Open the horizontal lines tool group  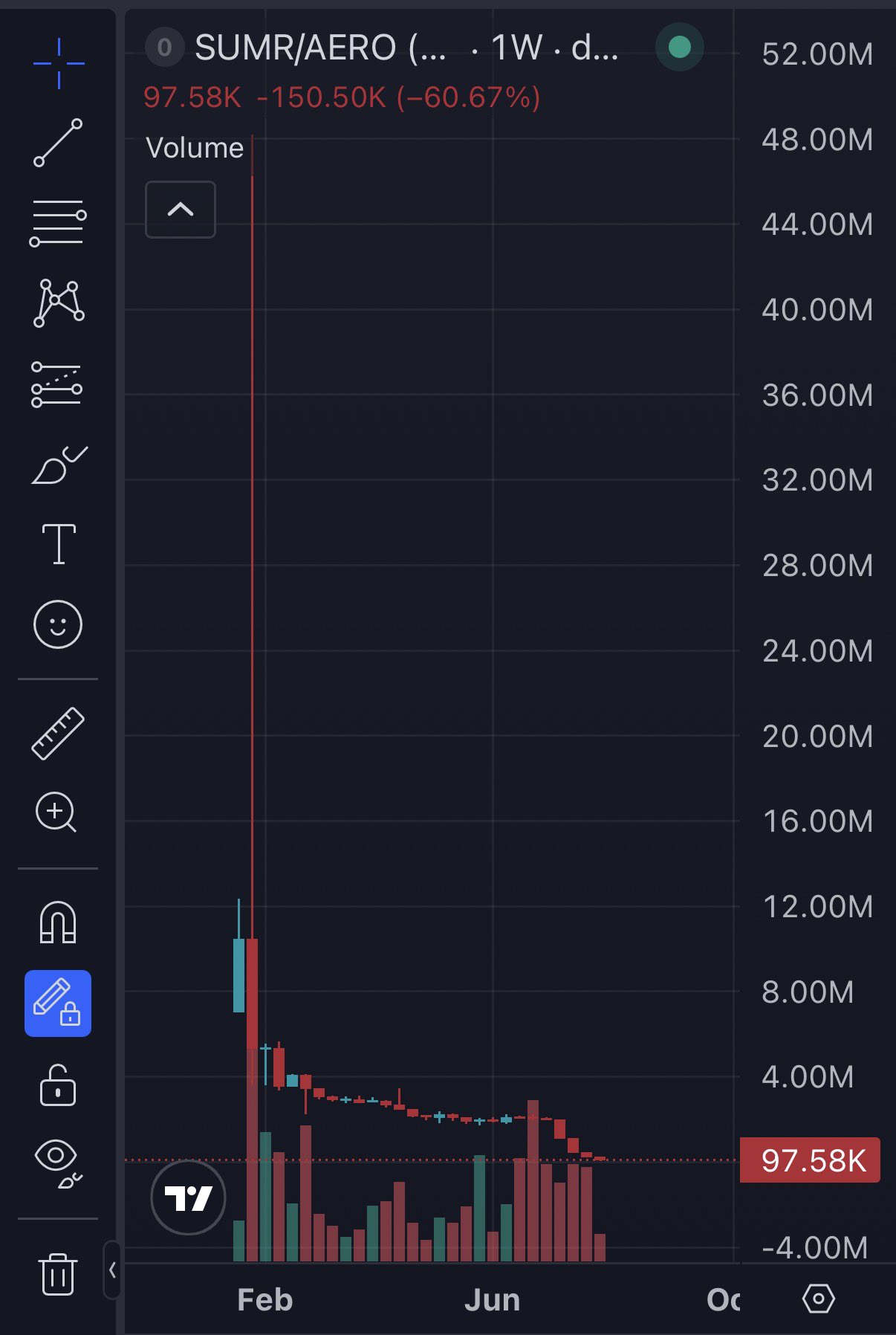58,223
